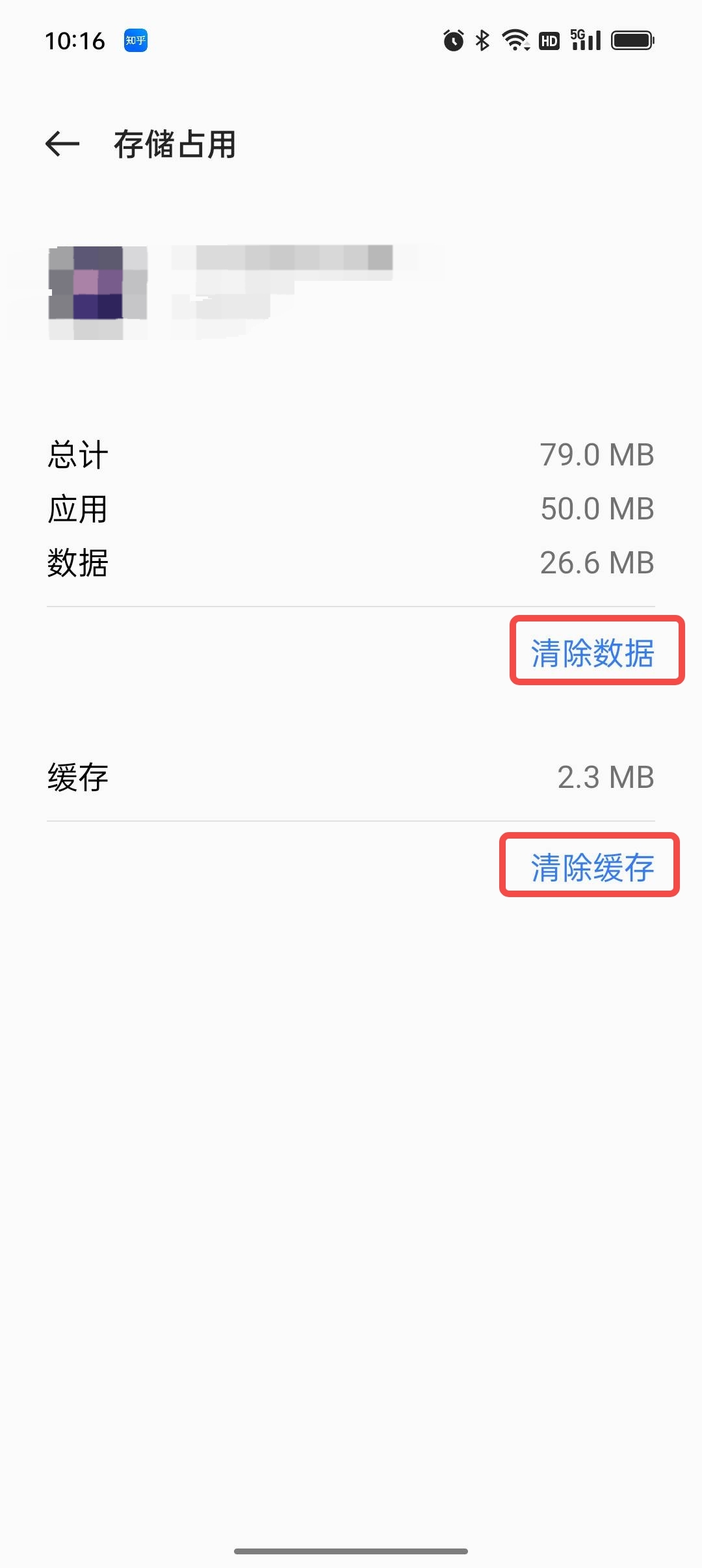Tap the HD indicator icon
The image size is (702, 1568).
point(549,40)
